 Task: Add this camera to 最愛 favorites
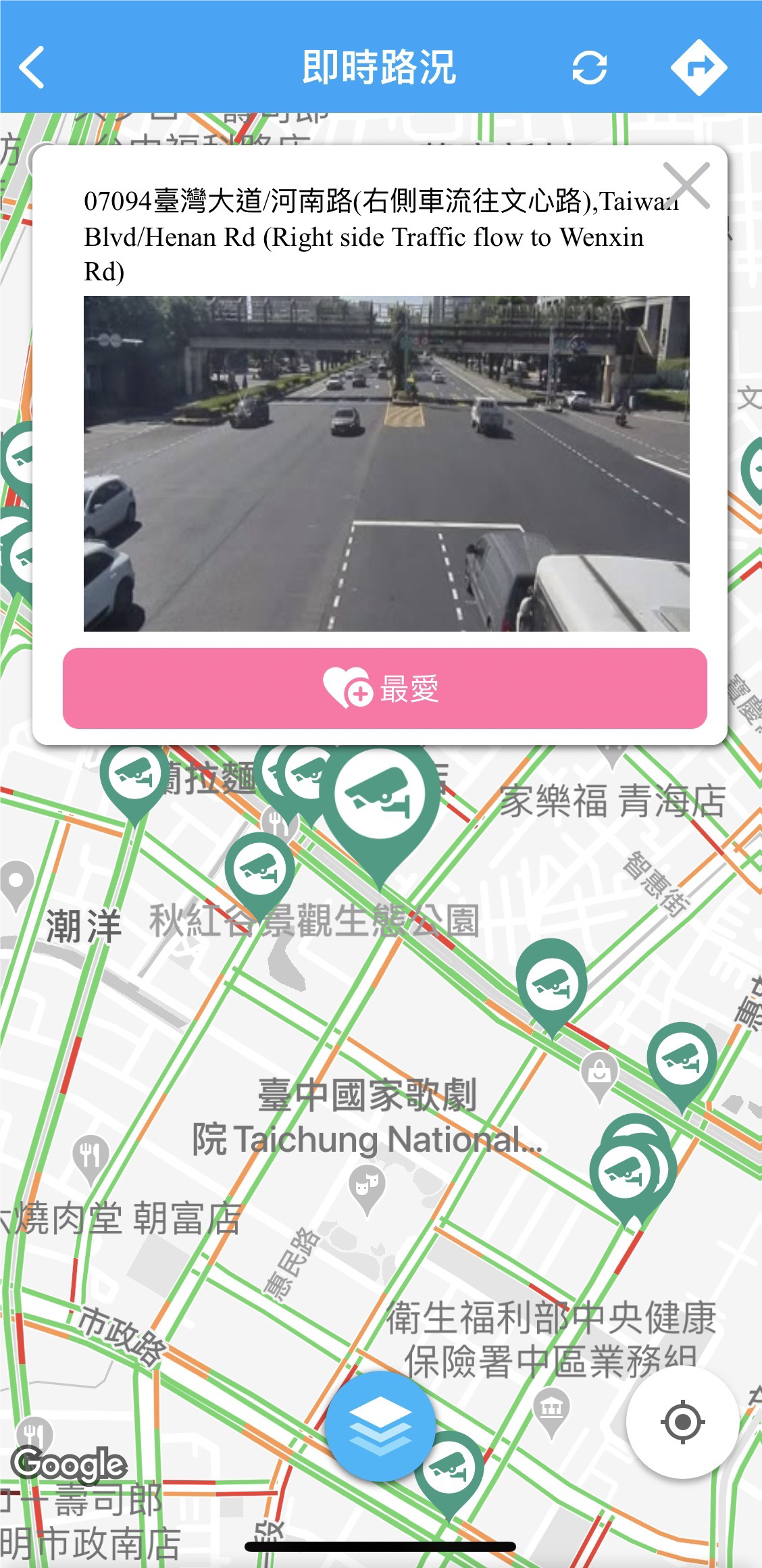[x=384, y=688]
